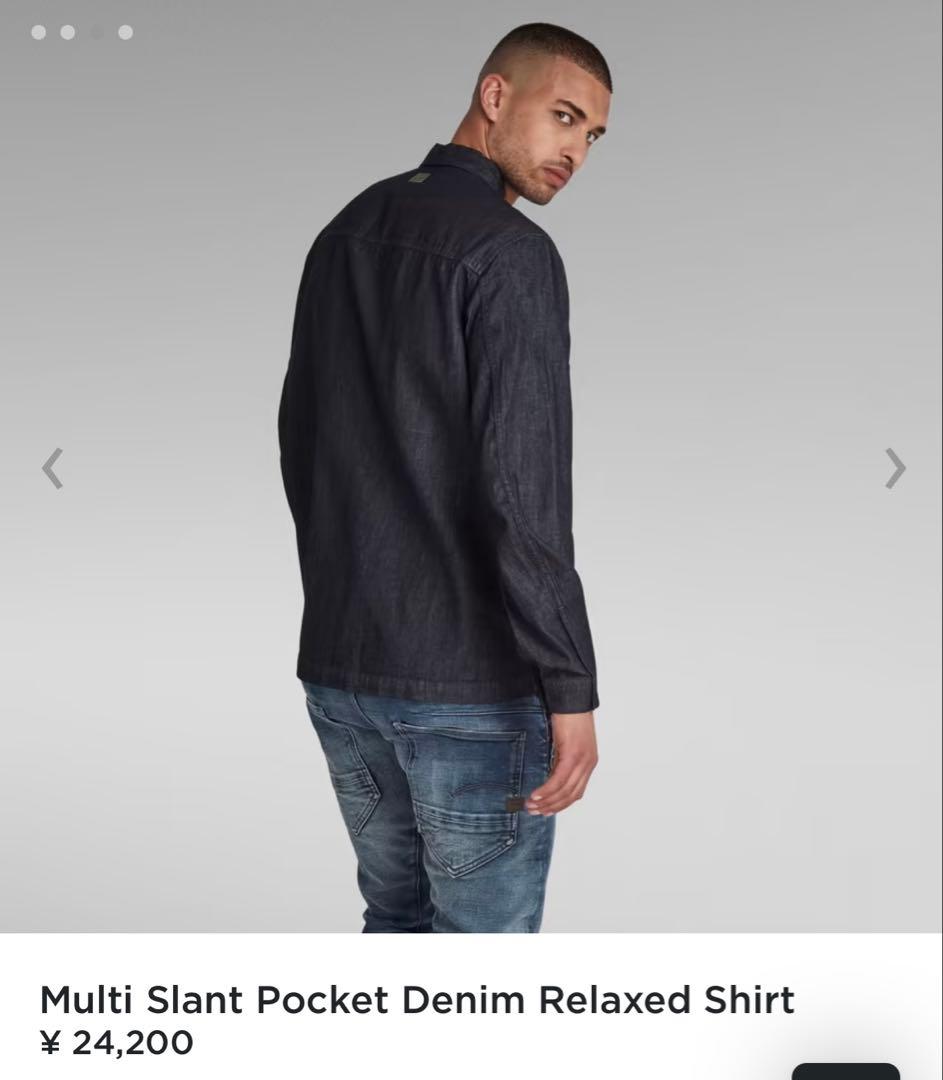Show the previous product photo
Viewport: 943px width, 1080px height.
[52, 468]
